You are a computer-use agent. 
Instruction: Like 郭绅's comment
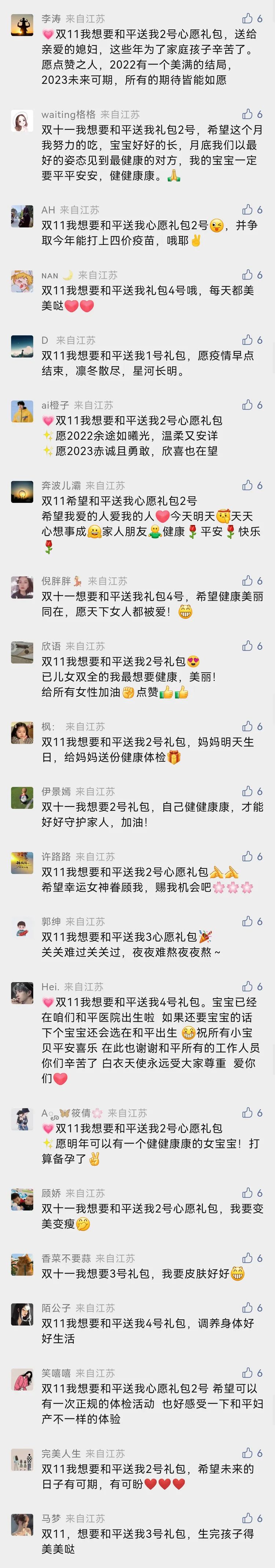(x=247, y=921)
